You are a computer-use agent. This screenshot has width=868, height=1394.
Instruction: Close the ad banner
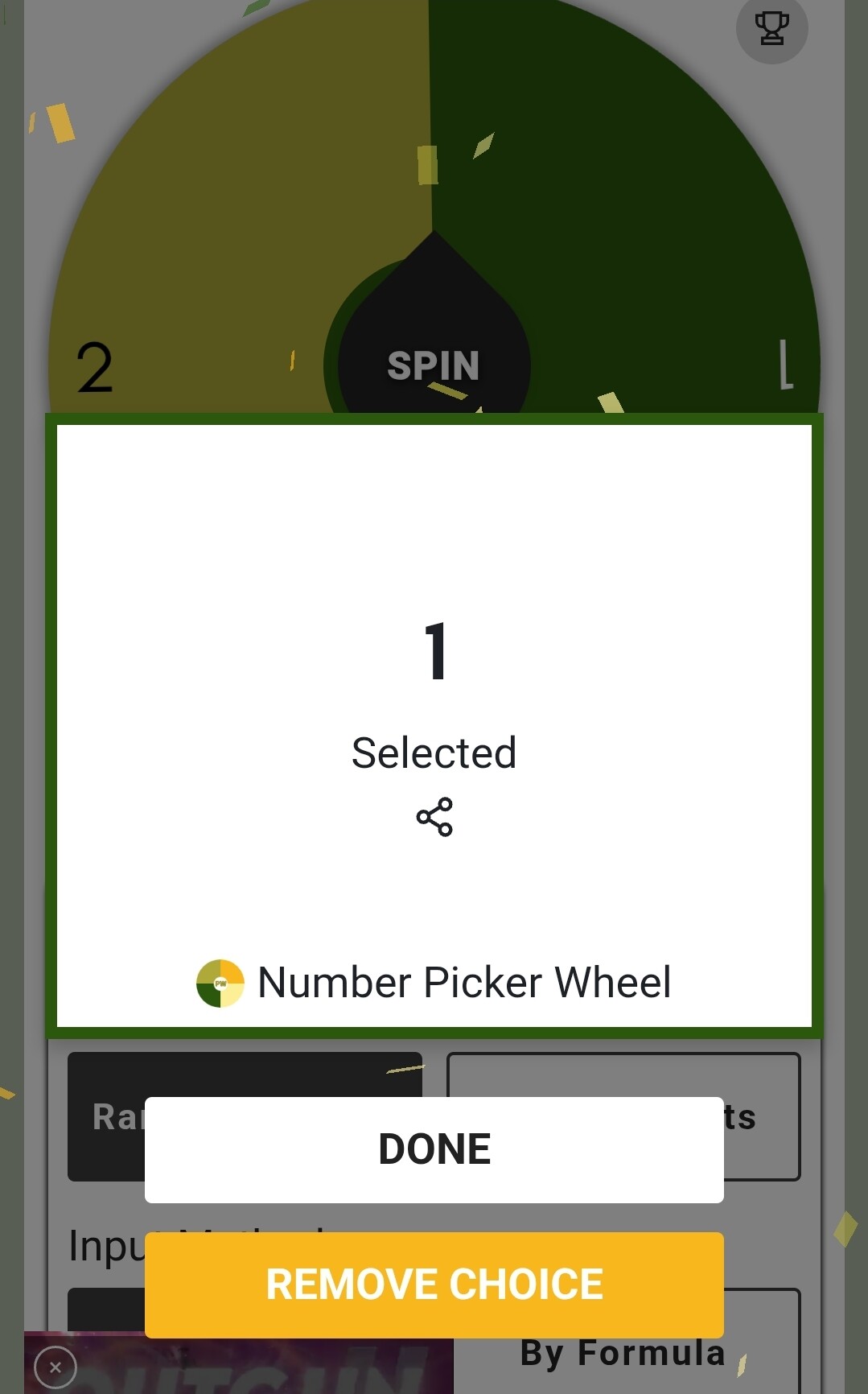point(56,1367)
